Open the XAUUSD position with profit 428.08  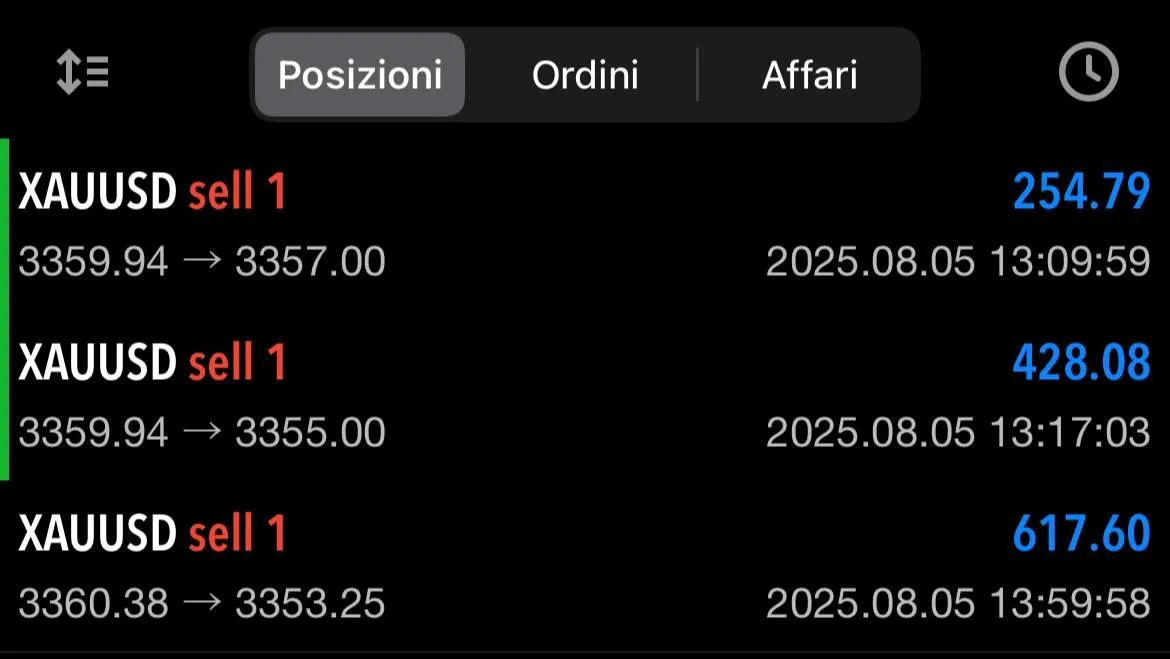coord(585,396)
